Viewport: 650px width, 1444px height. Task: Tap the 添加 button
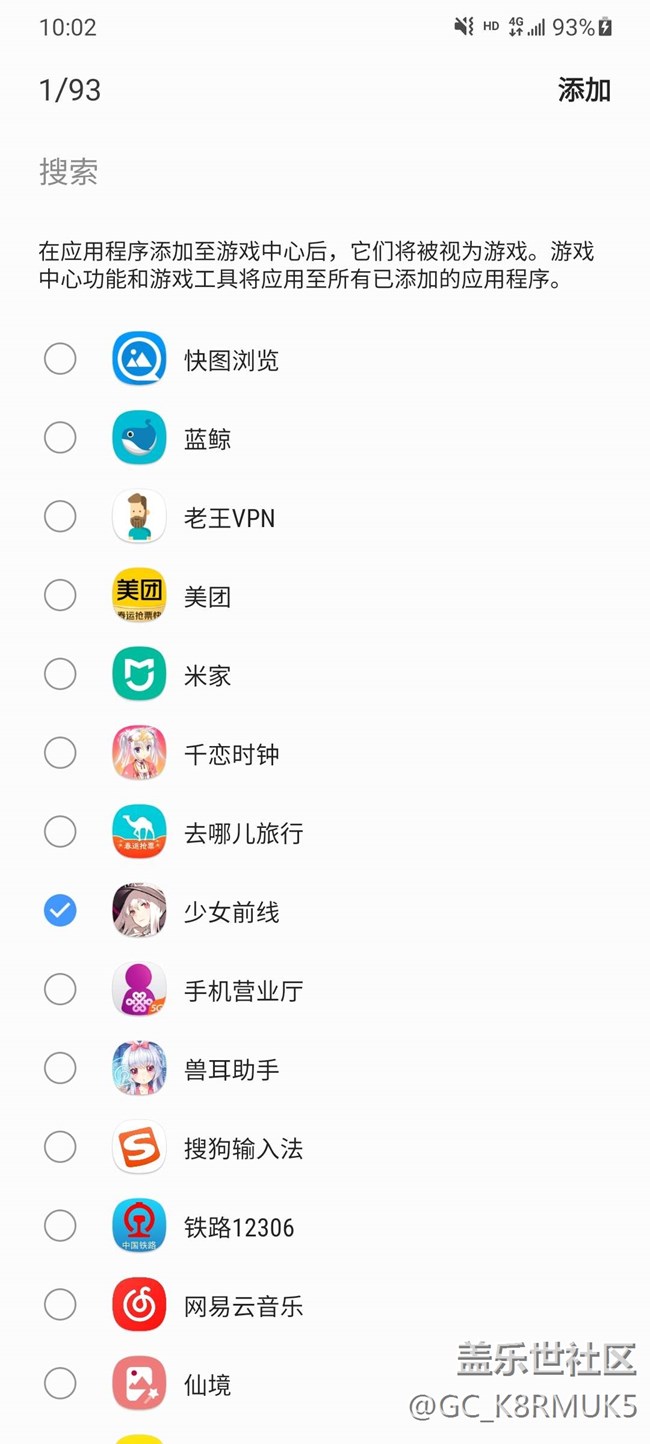point(584,90)
